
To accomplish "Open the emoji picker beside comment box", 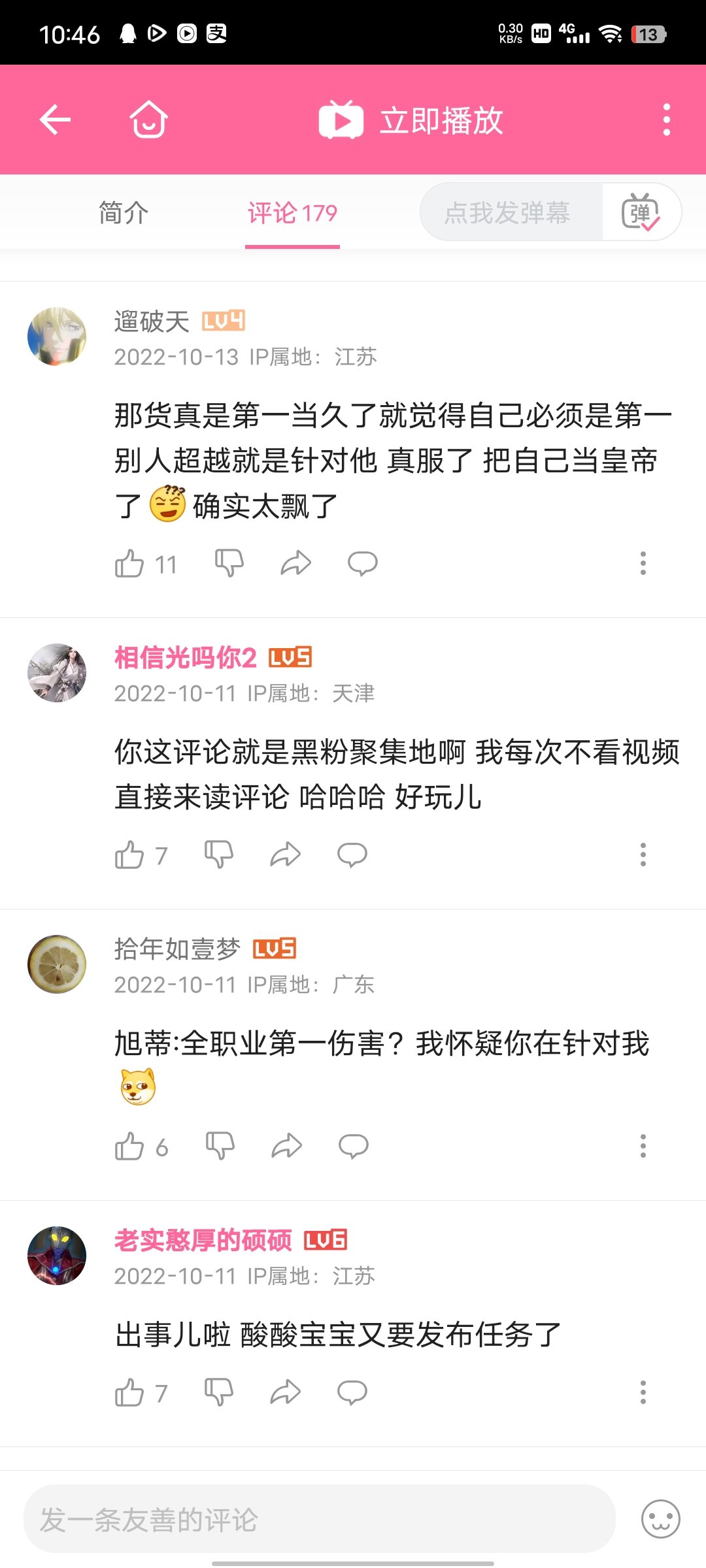I will pos(661,1519).
